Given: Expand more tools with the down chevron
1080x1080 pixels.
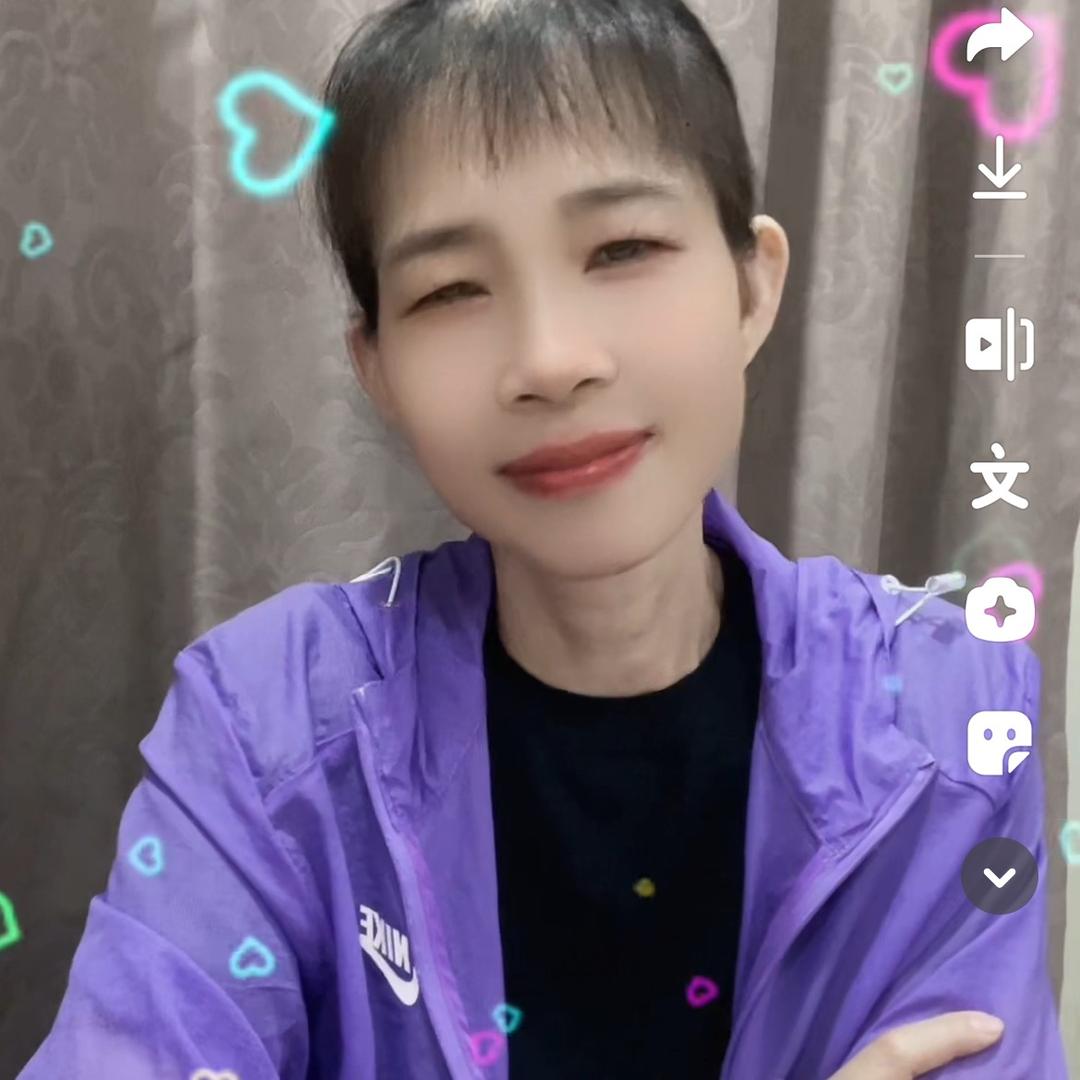Looking at the screenshot, I should click(x=999, y=876).
